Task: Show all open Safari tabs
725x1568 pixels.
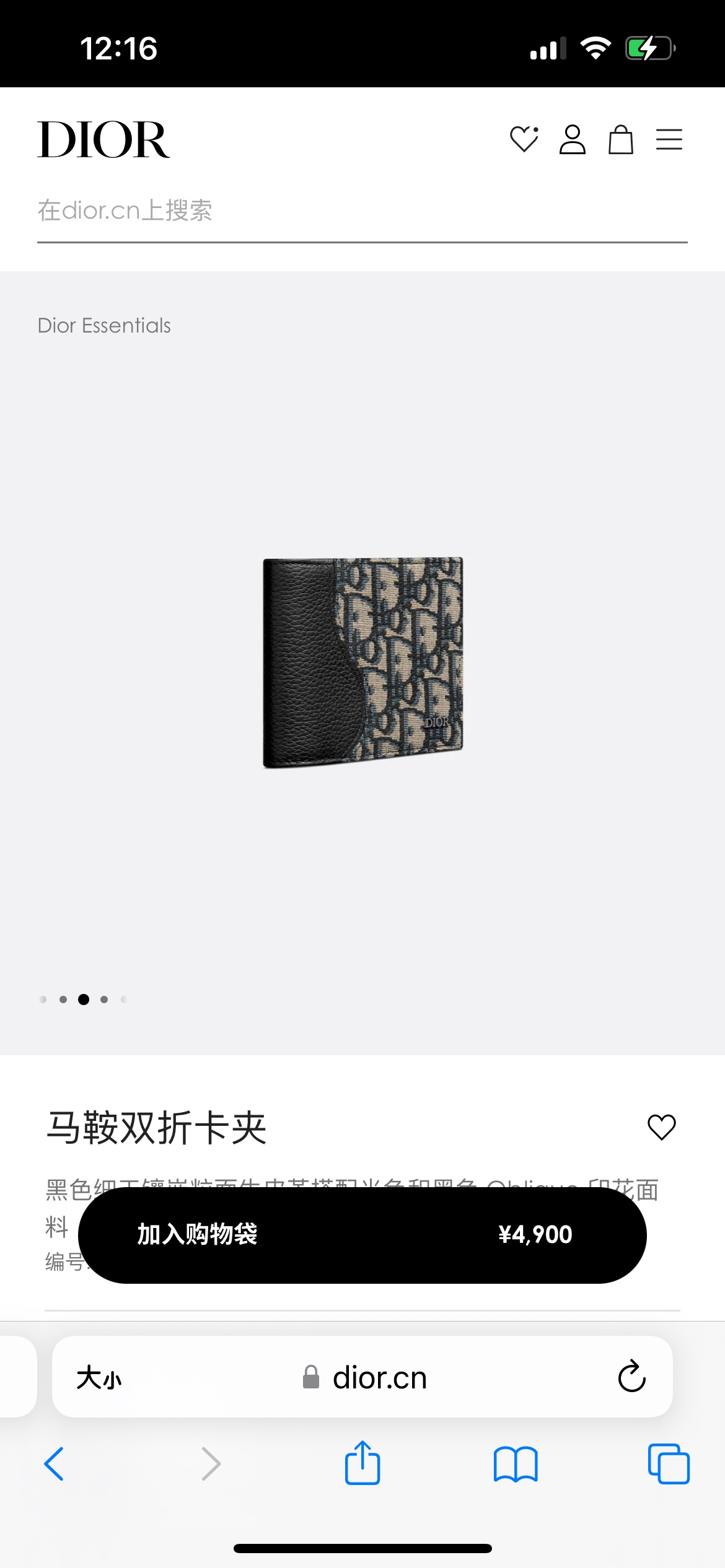Action: click(x=669, y=1464)
